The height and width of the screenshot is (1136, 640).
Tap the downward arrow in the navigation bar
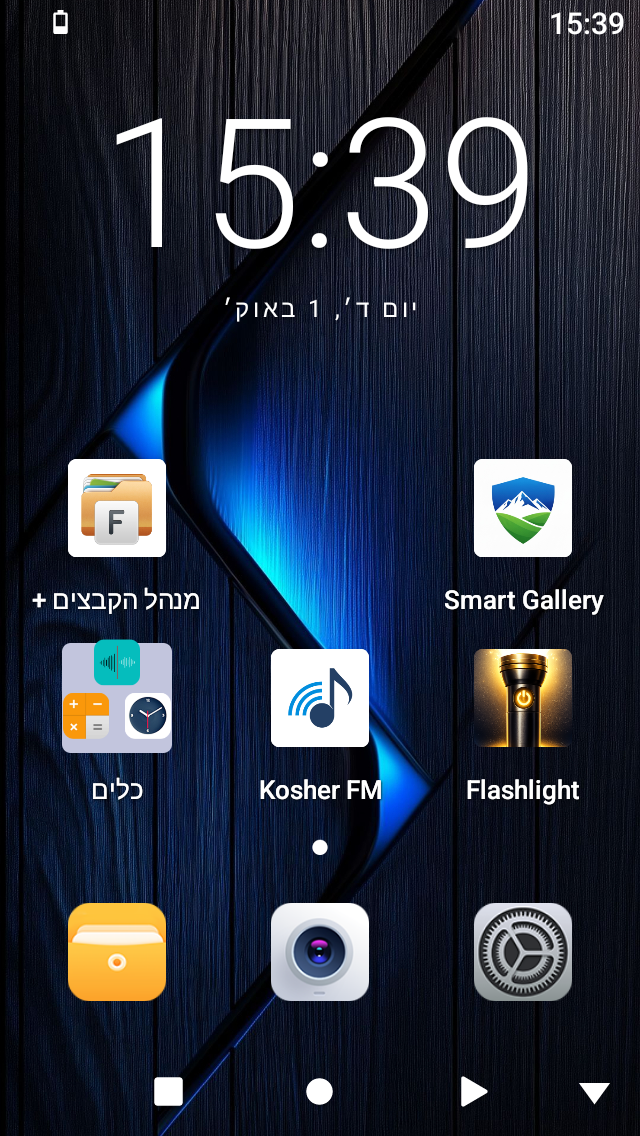click(x=594, y=1092)
